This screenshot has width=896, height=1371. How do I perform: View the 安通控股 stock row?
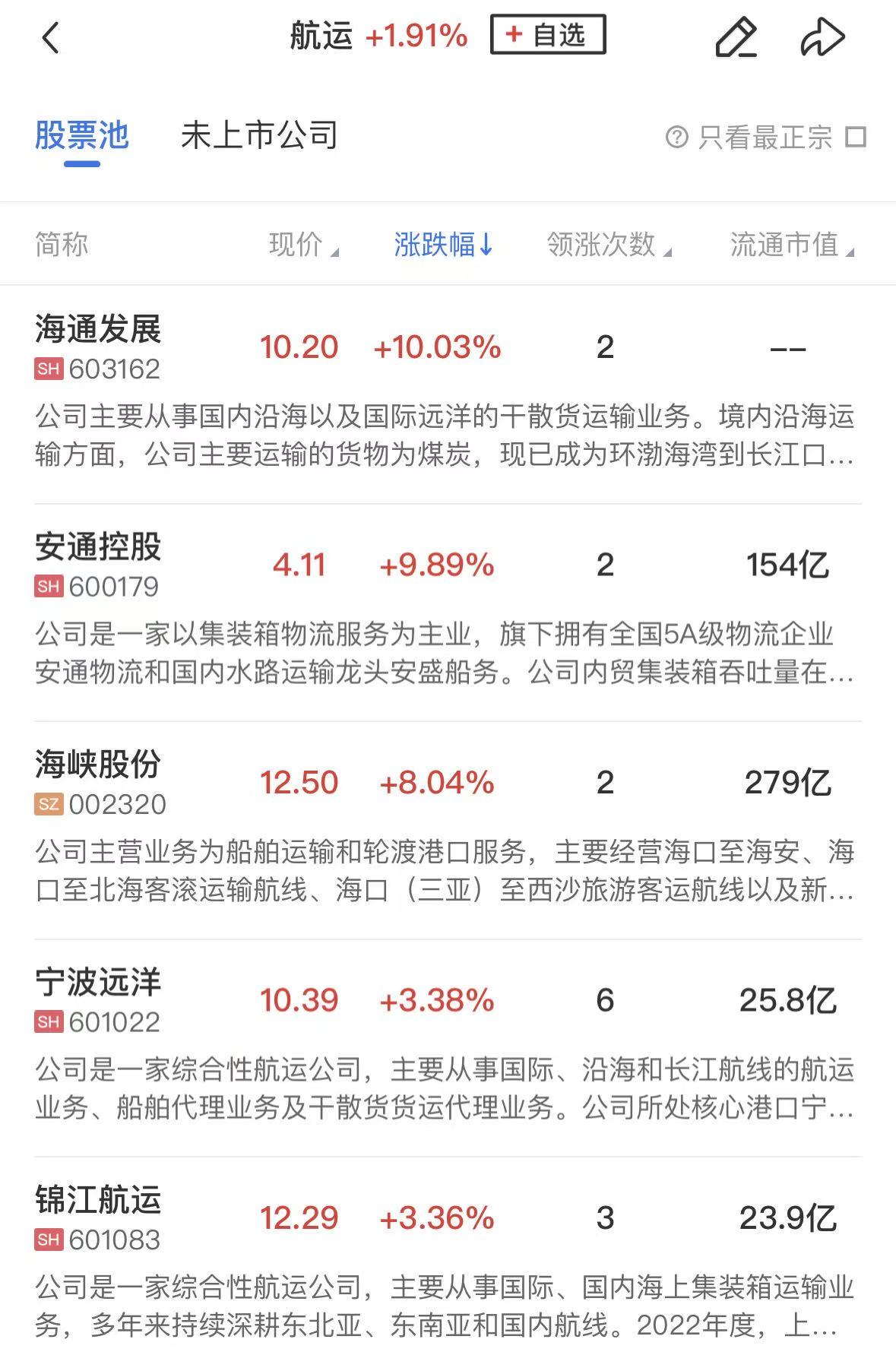click(x=99, y=548)
